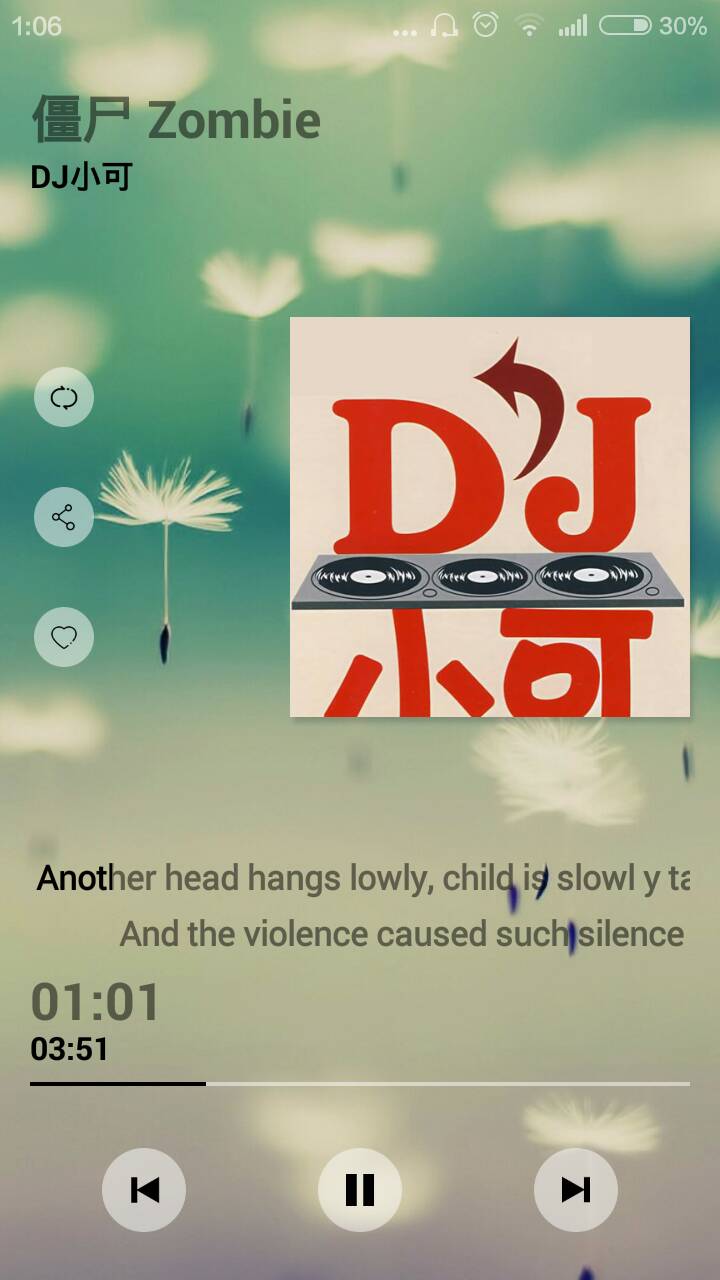Share the Zombie track
The height and width of the screenshot is (1280, 720).
tap(64, 517)
